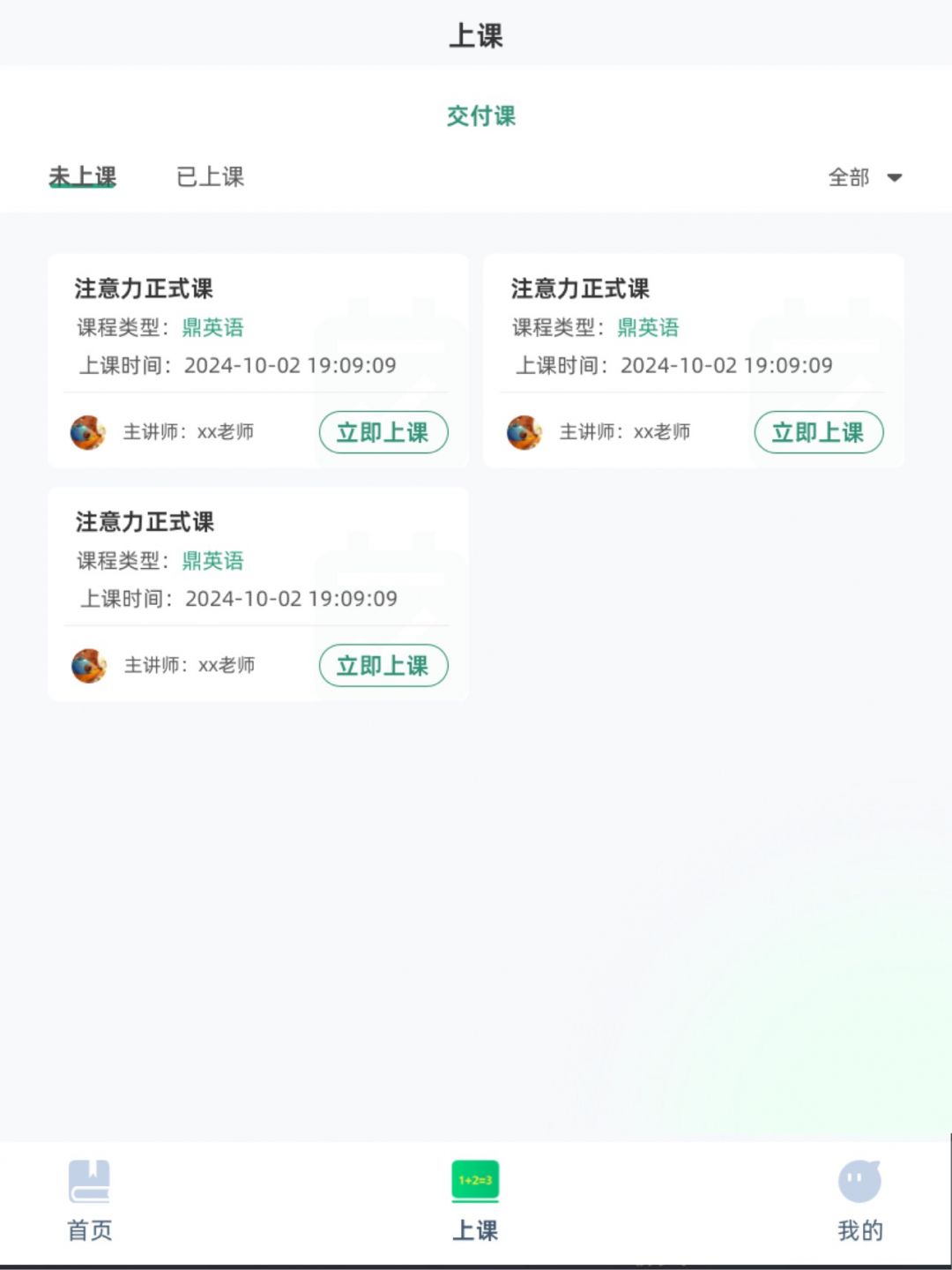952x1270 pixels.
Task: Go to the 首页 tab
Action: click(x=89, y=1199)
